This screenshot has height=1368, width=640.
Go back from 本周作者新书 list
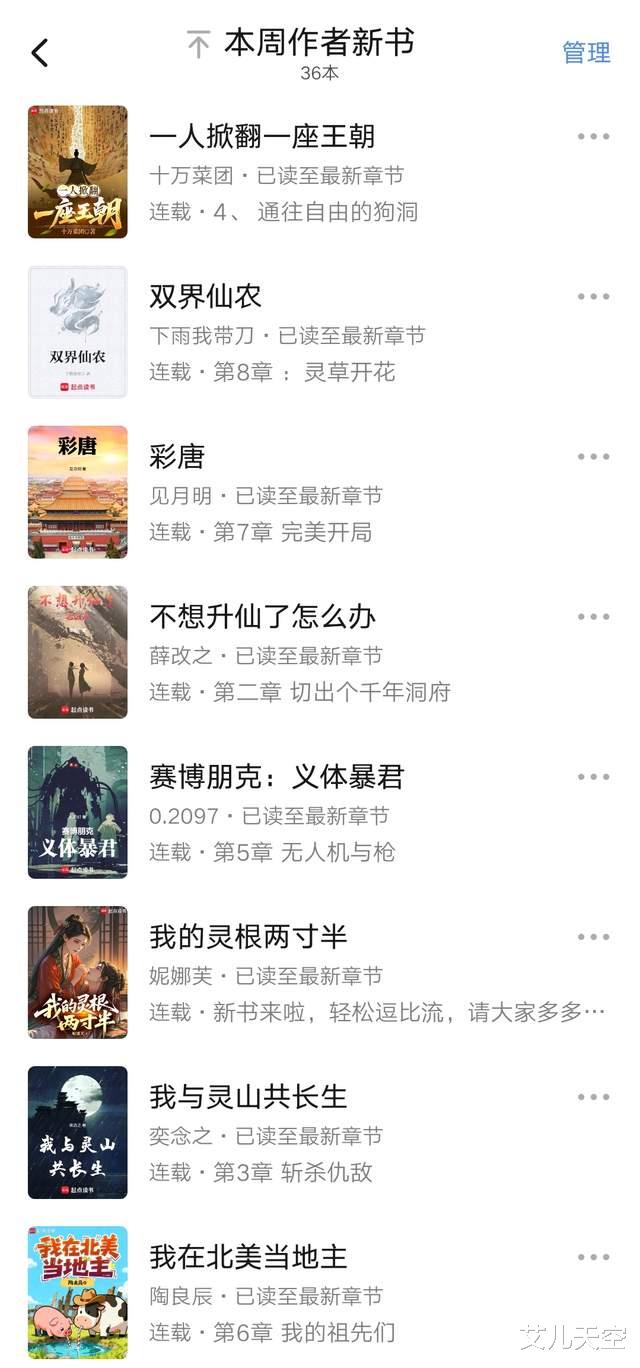(40, 53)
